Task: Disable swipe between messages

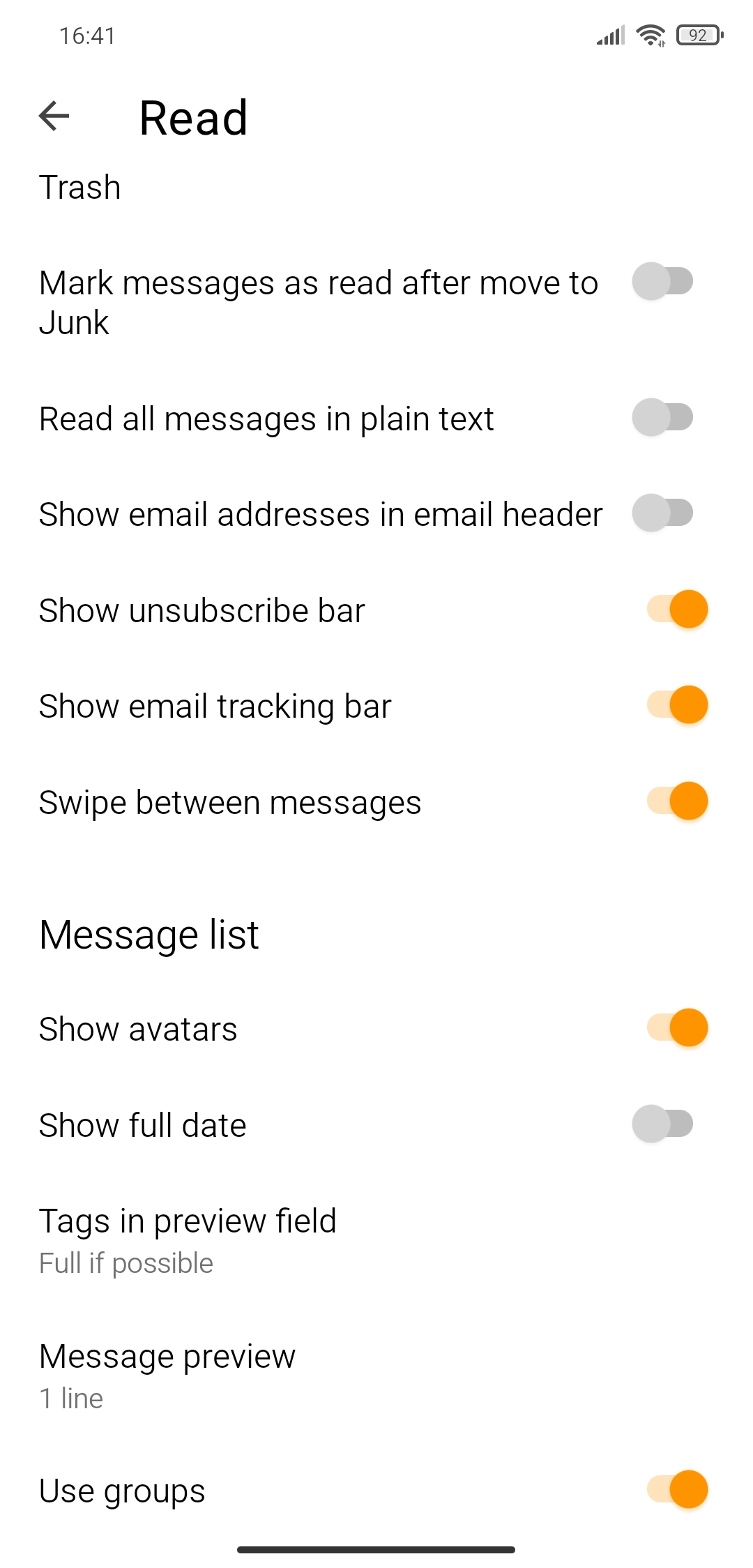Action: (x=678, y=801)
